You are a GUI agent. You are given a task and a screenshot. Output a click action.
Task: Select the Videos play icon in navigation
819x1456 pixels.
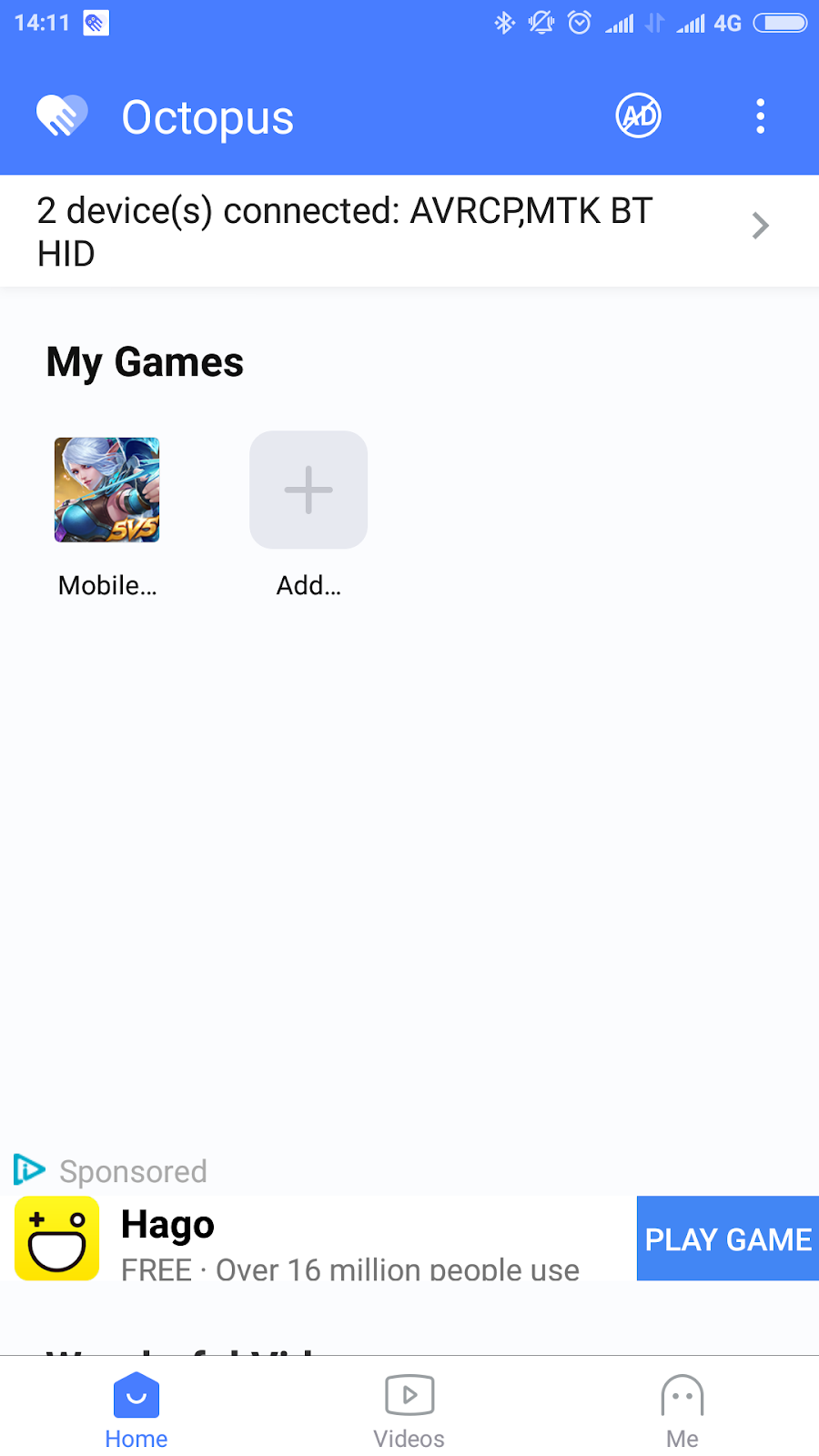coord(409,1393)
